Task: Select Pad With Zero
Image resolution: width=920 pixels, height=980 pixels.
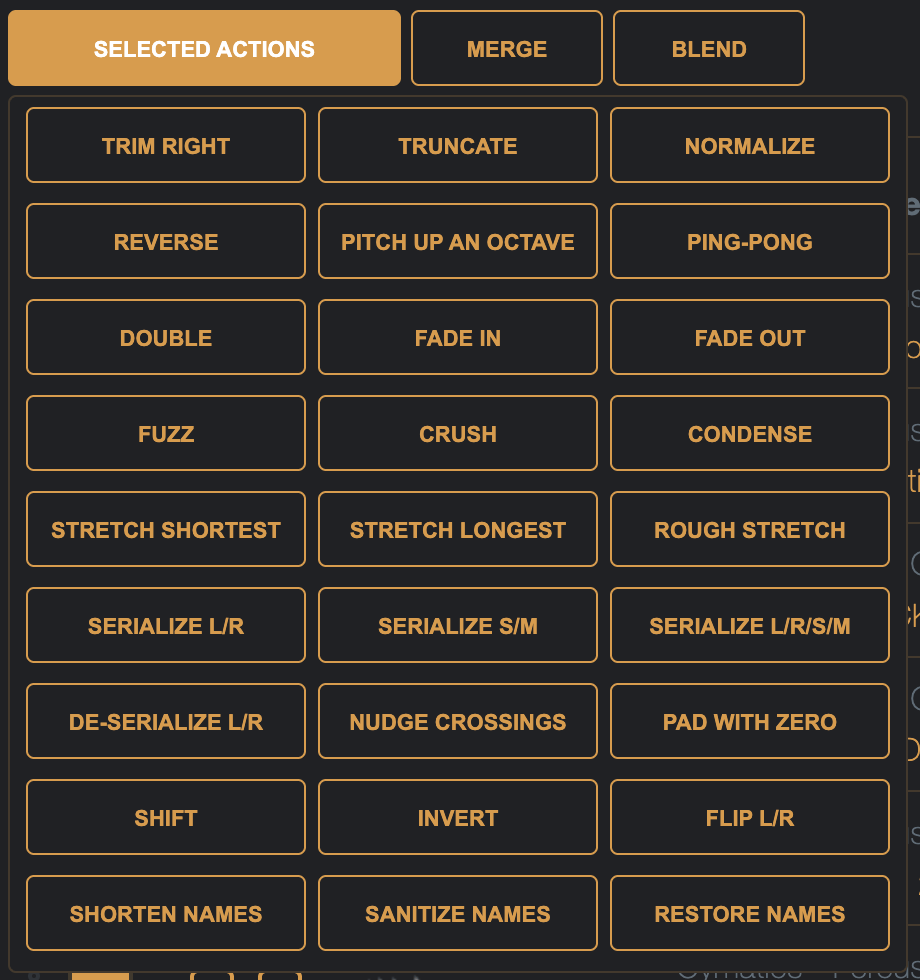Action: pyautogui.click(x=750, y=722)
